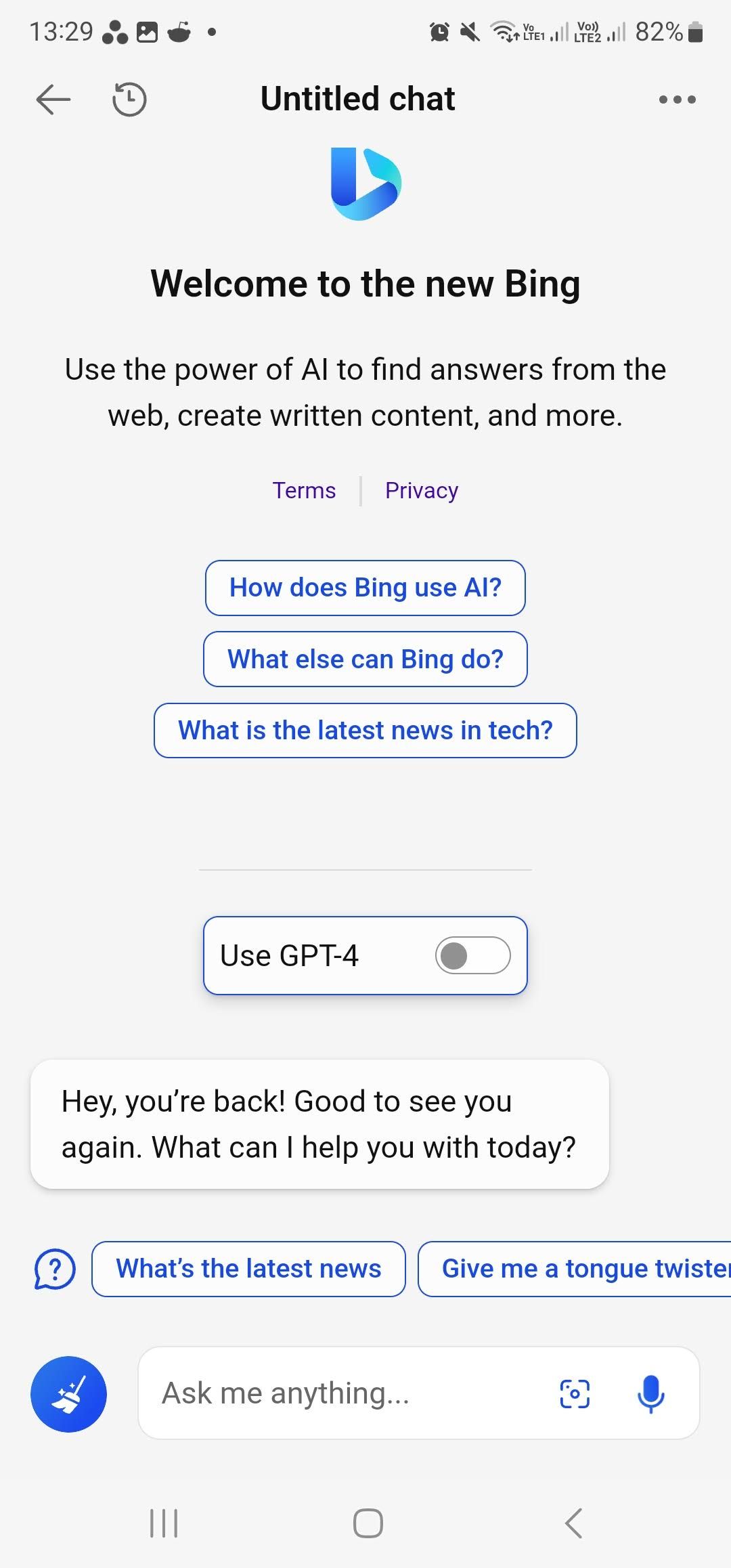The image size is (731, 1568).
Task: Open the Privacy link
Action: pyautogui.click(x=421, y=490)
